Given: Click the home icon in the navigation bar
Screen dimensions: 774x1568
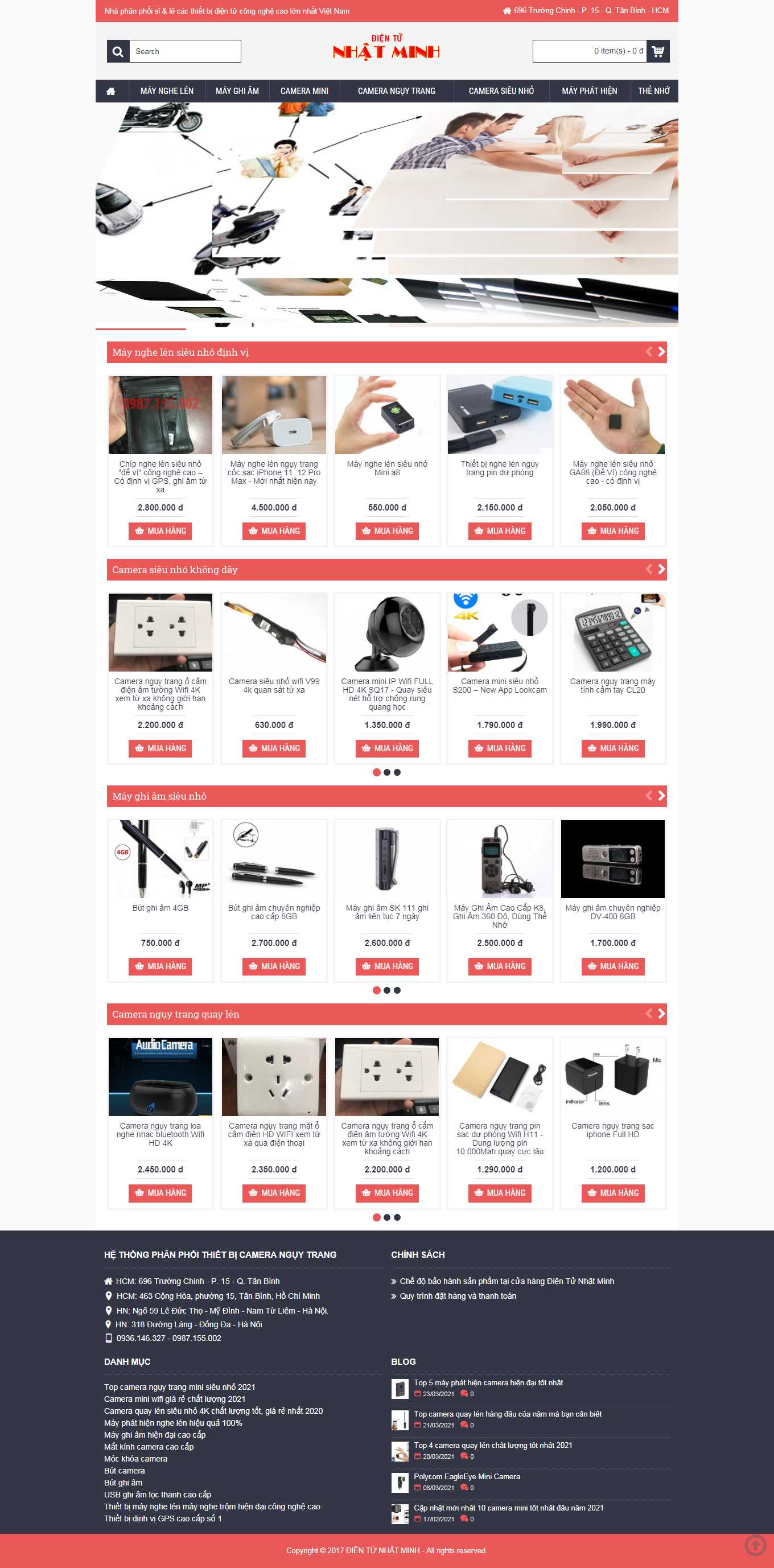Looking at the screenshot, I should [111, 91].
